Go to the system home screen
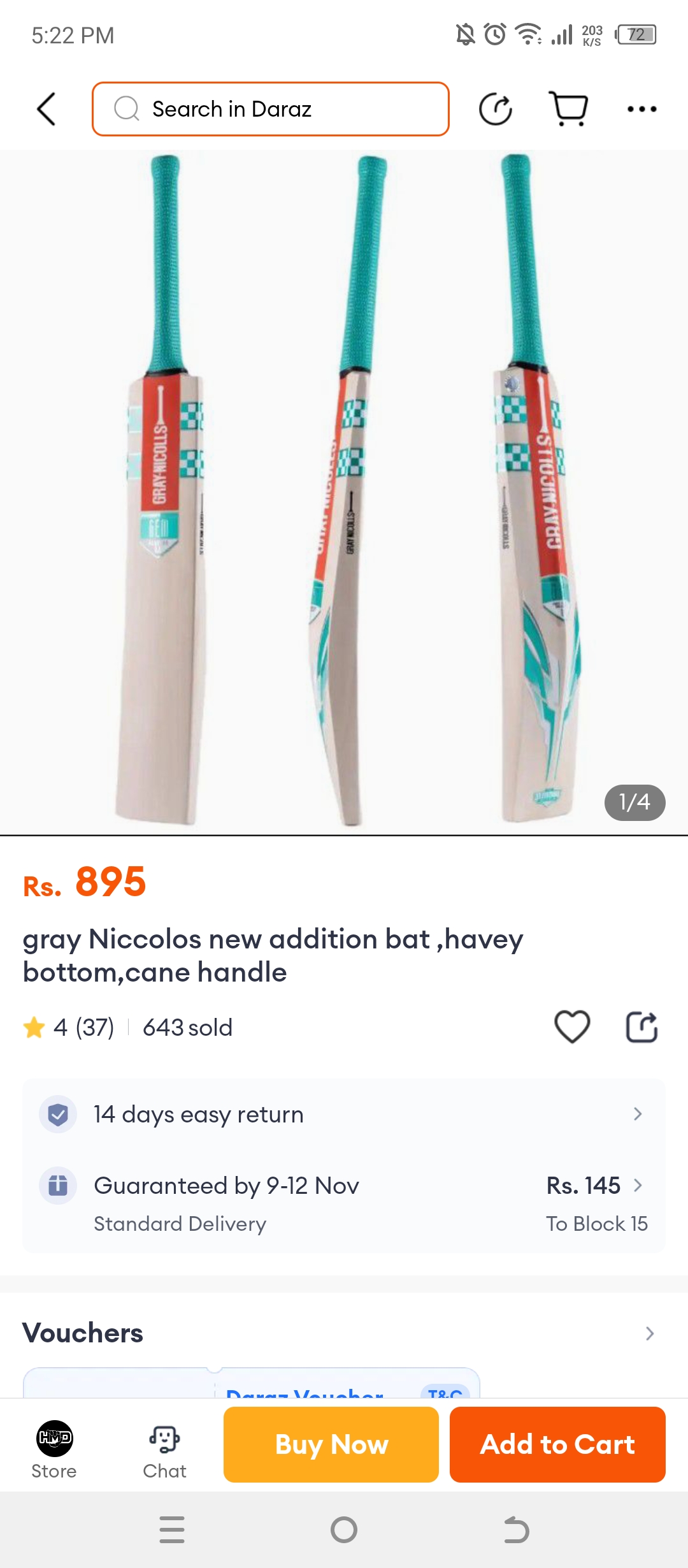Viewport: 688px width, 1568px height. click(344, 1530)
